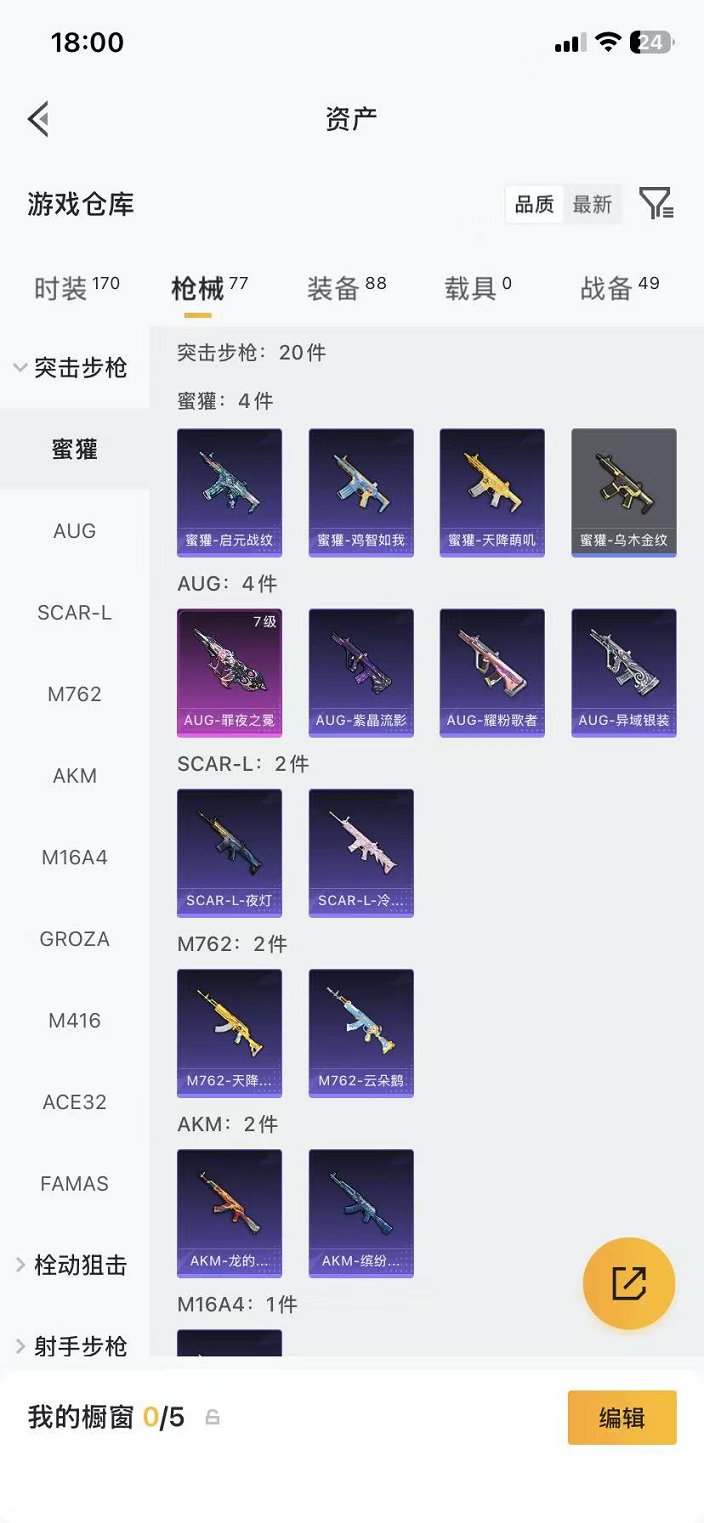Switch to the 载具 tab

click(x=478, y=288)
